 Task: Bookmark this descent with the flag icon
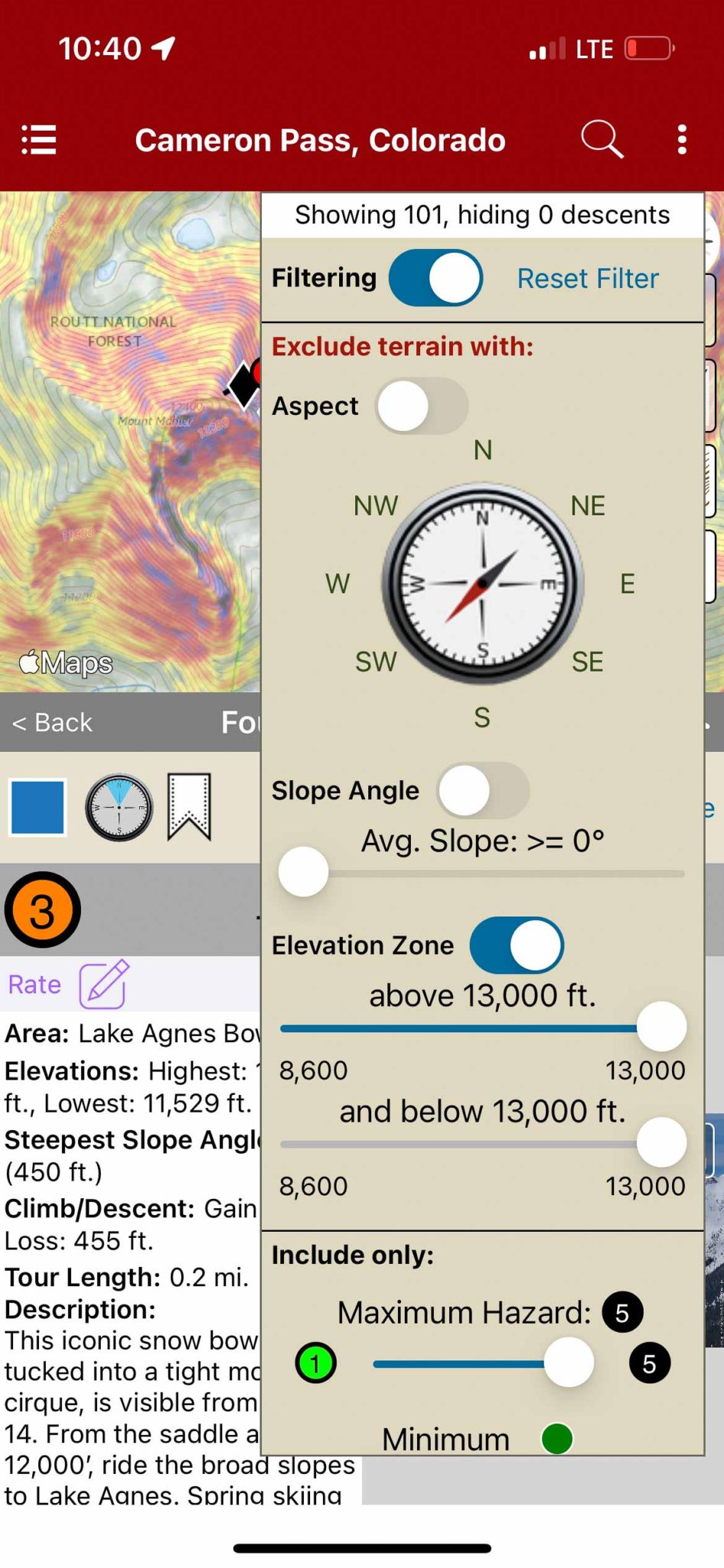(x=189, y=807)
